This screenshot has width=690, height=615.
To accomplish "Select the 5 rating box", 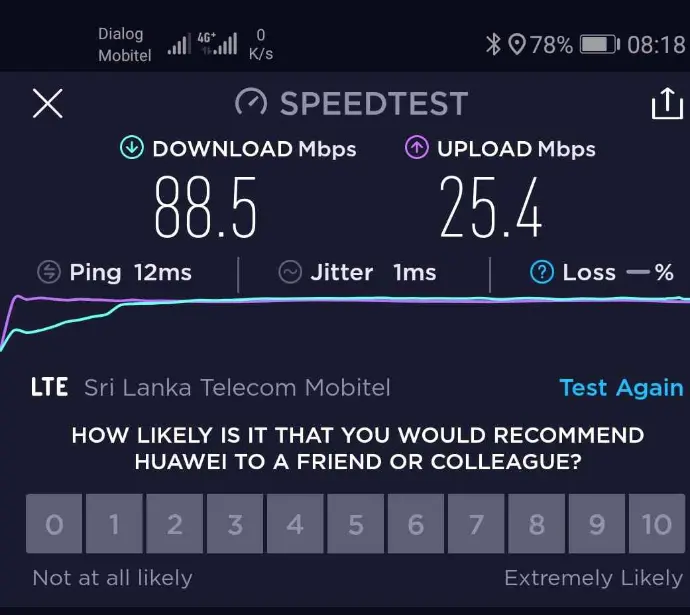I will (356, 524).
